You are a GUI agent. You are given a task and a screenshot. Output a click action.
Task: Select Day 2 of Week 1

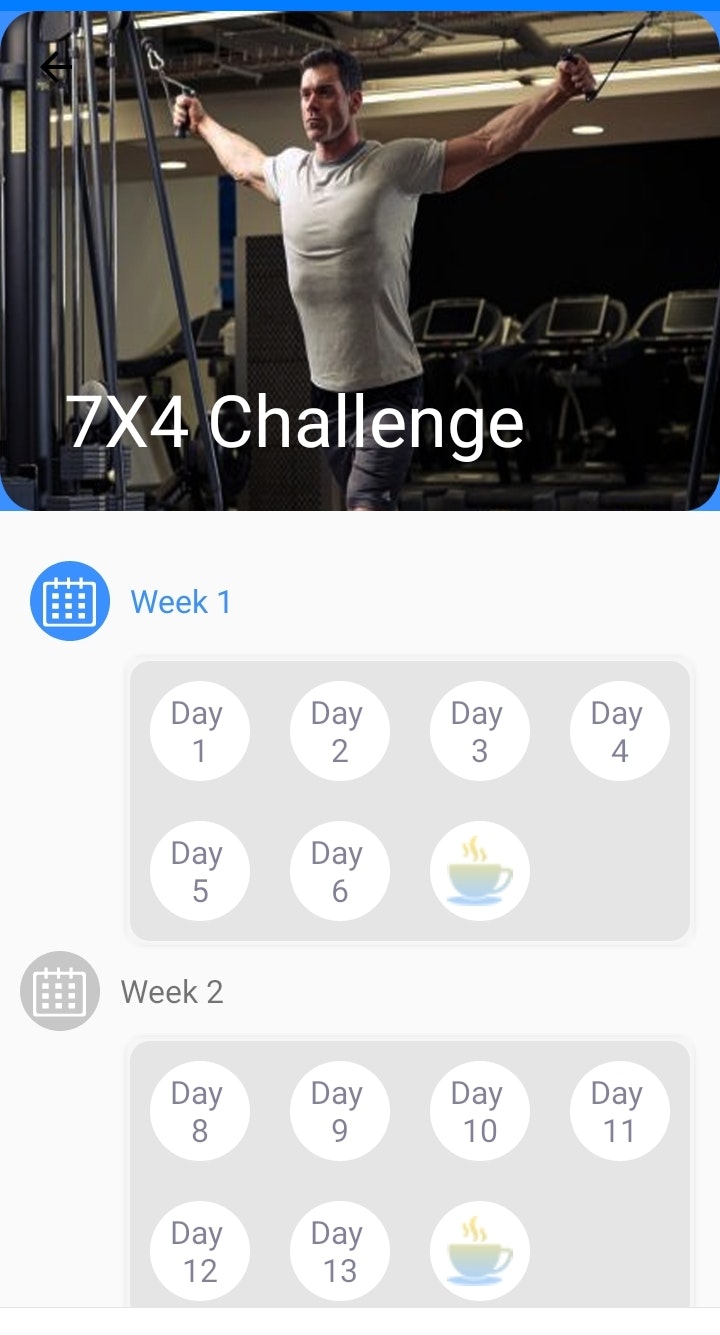[339, 730]
